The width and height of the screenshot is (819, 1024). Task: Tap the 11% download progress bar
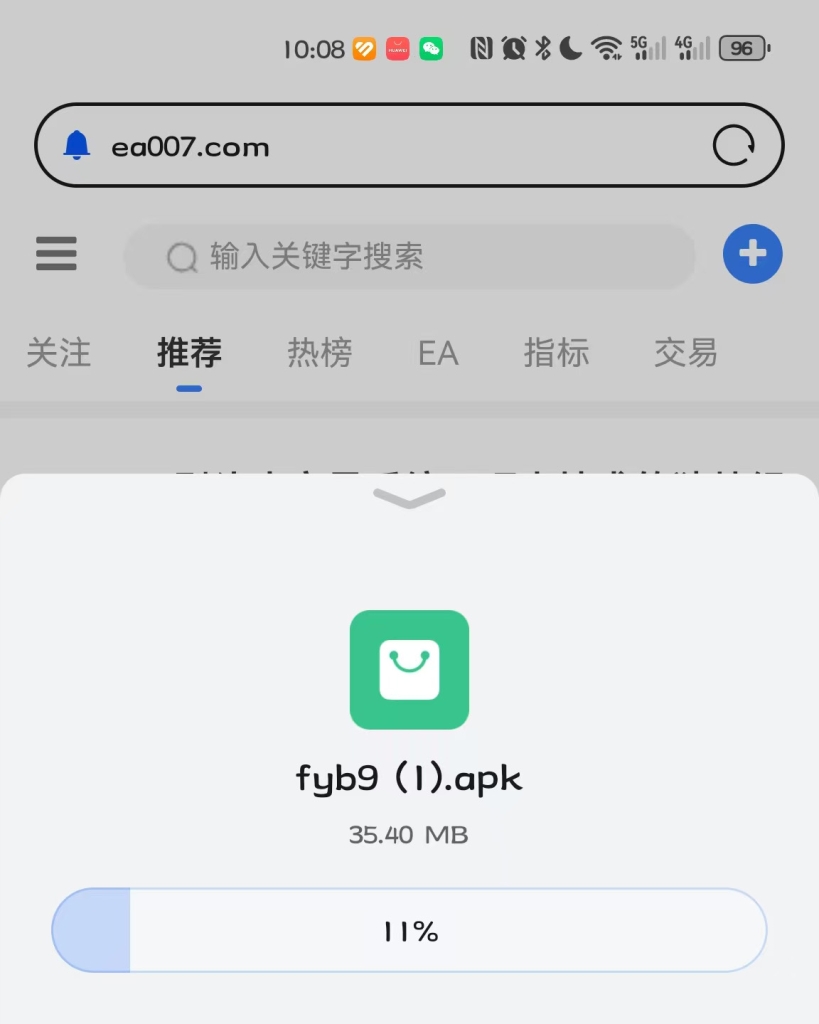[409, 930]
